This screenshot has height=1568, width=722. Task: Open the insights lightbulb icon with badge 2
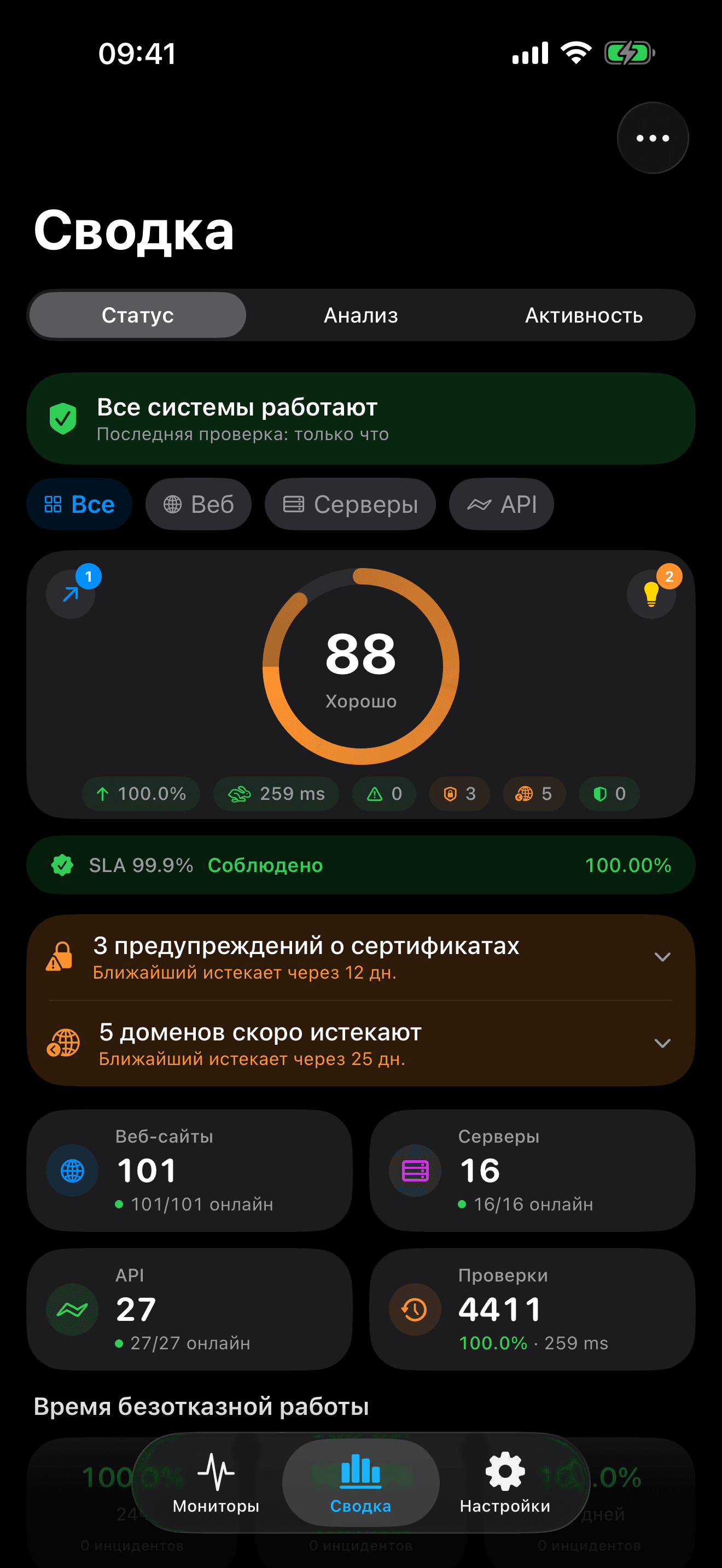tap(651, 594)
